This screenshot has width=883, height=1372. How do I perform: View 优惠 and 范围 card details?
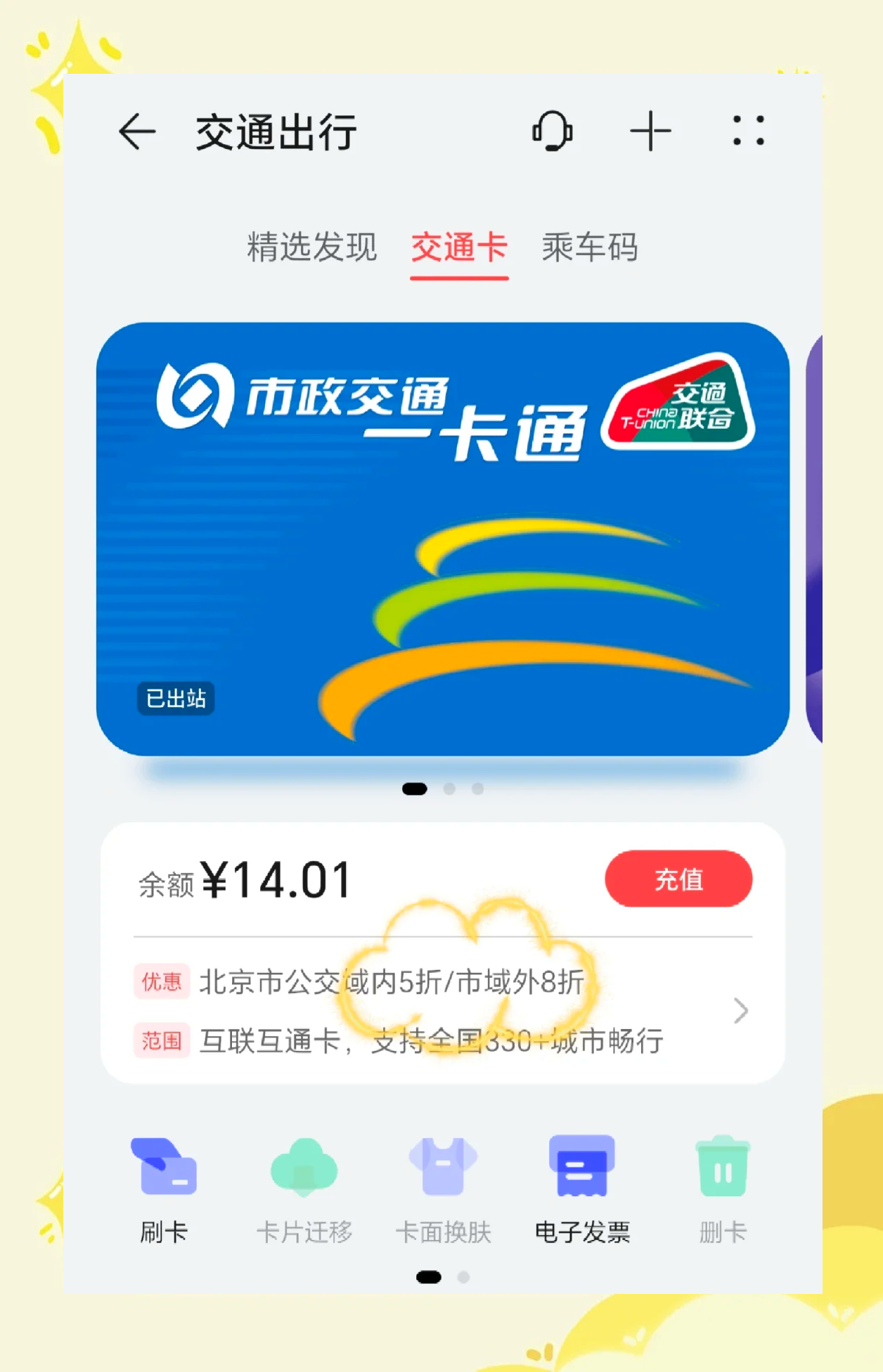coord(740,1011)
